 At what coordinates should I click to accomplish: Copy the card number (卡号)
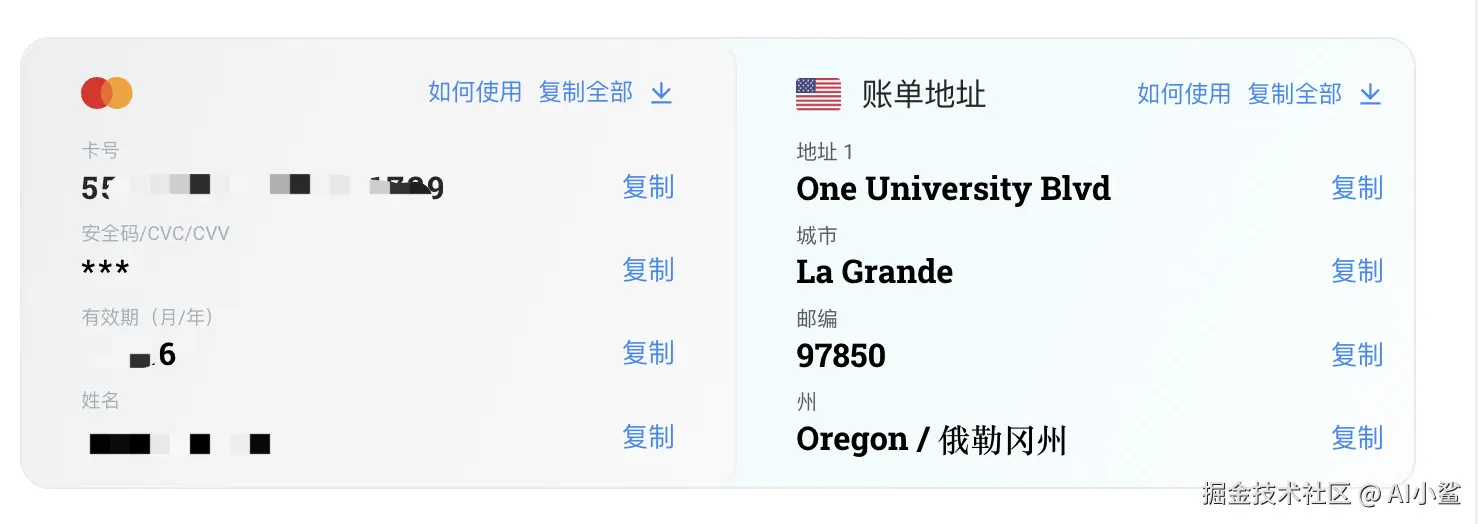click(x=648, y=187)
